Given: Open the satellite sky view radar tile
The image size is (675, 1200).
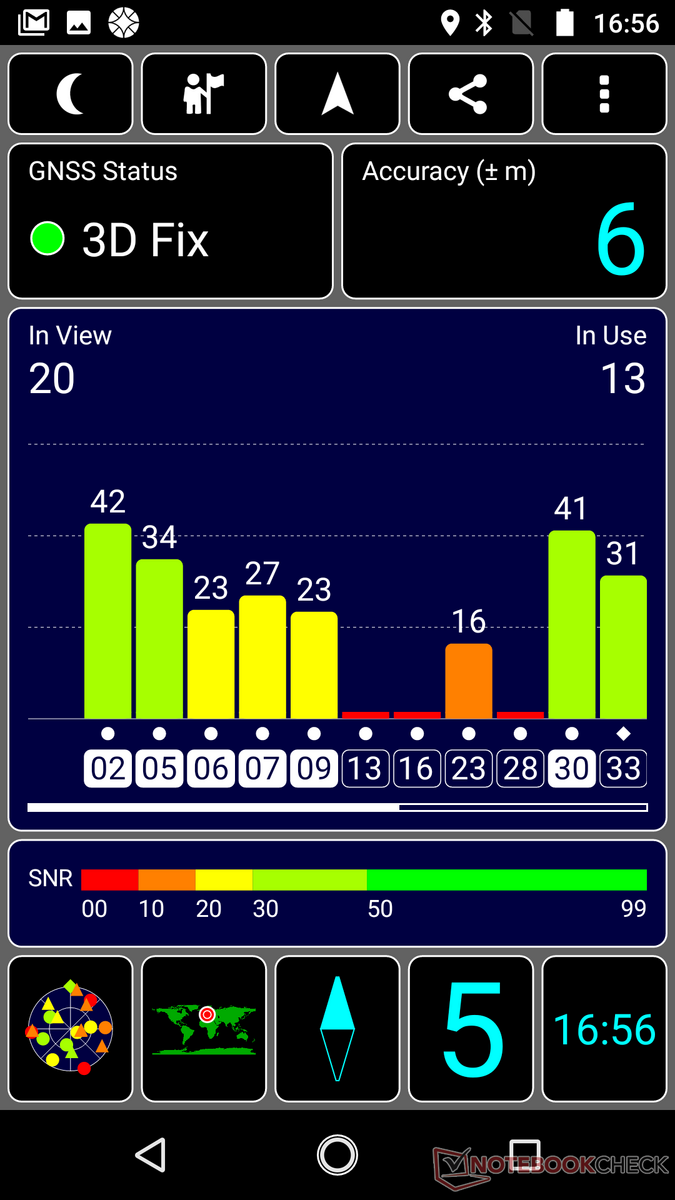Looking at the screenshot, I should 70,1029.
